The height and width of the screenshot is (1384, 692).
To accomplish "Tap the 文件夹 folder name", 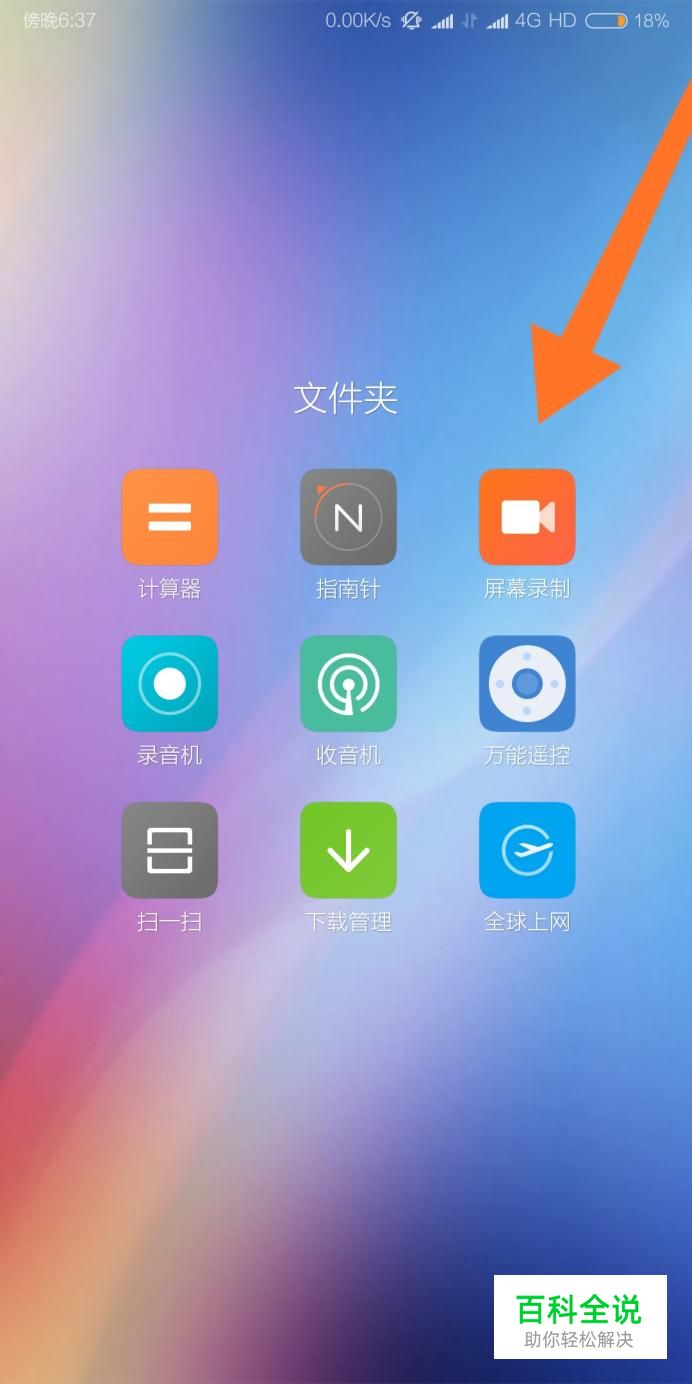I will click(x=346, y=399).
